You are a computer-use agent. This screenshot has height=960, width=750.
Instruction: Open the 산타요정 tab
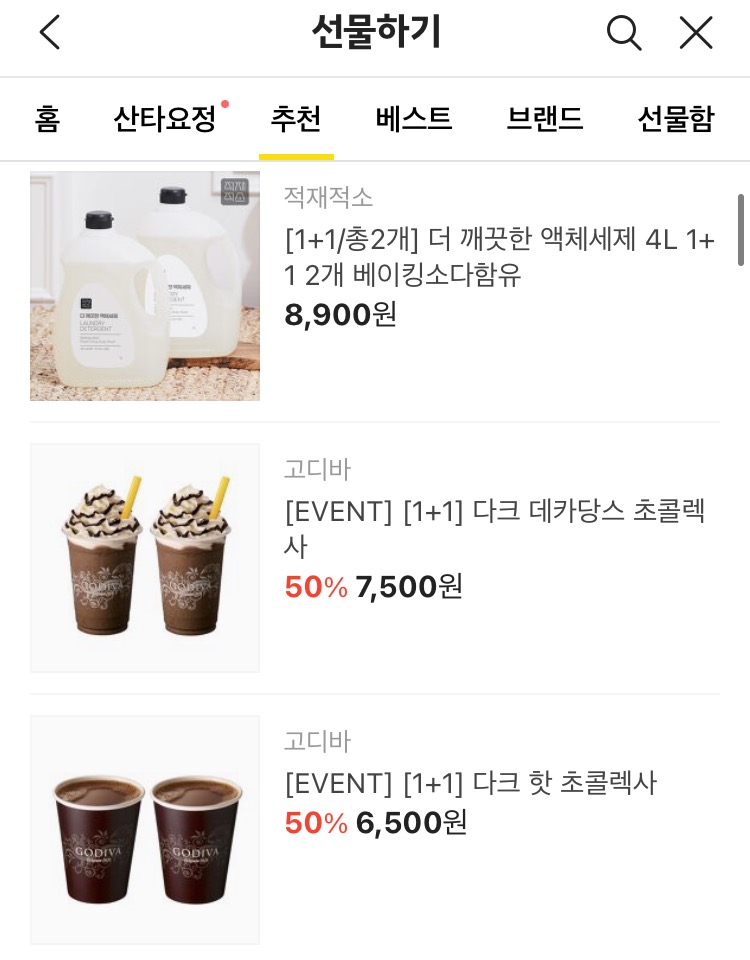click(165, 119)
